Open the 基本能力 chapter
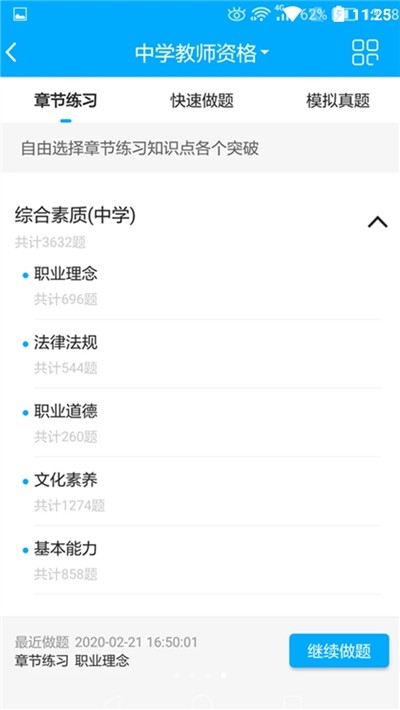The width and height of the screenshot is (400, 710). click(x=207, y=561)
